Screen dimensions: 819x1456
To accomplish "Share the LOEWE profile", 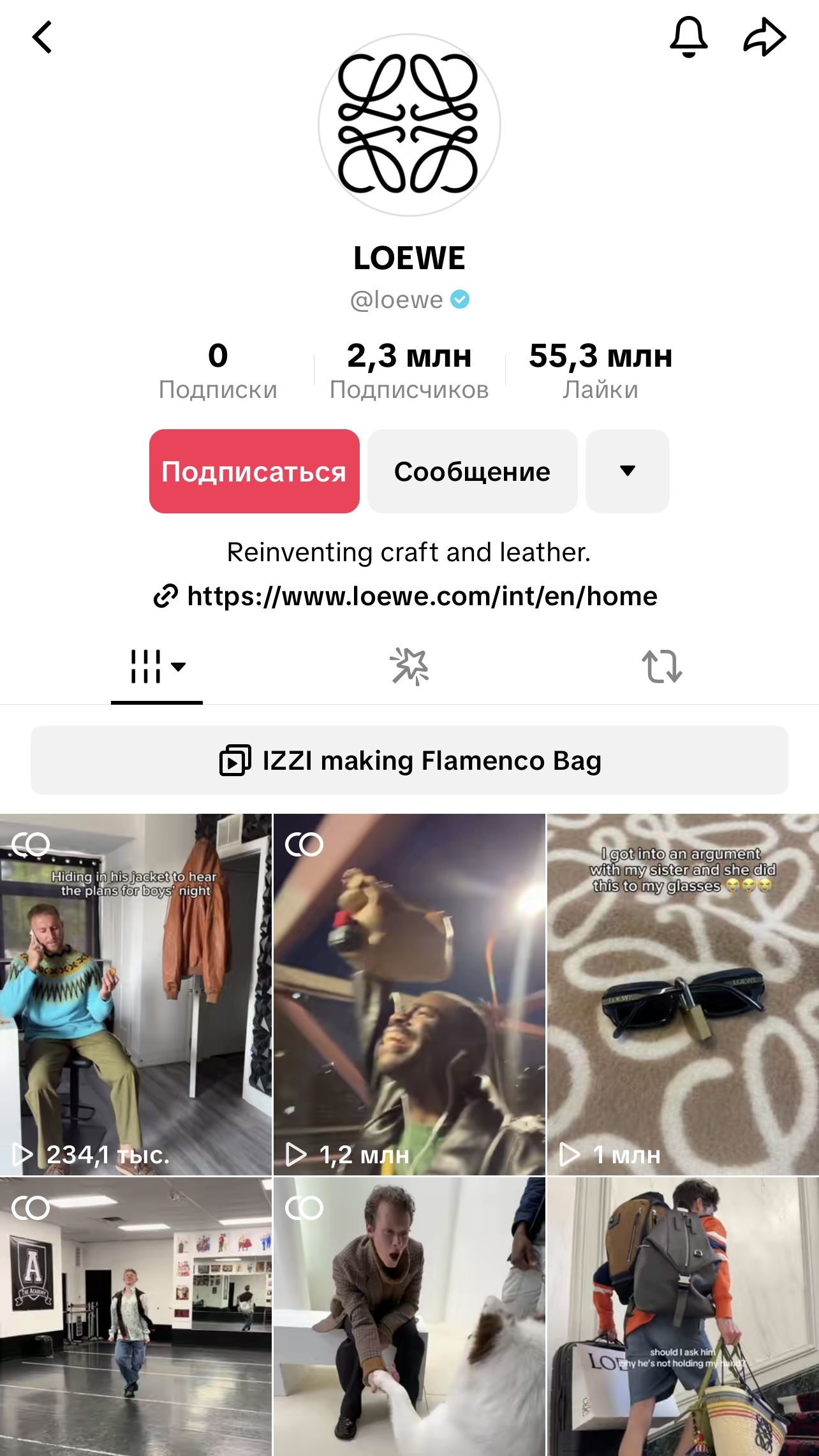I will point(764,37).
